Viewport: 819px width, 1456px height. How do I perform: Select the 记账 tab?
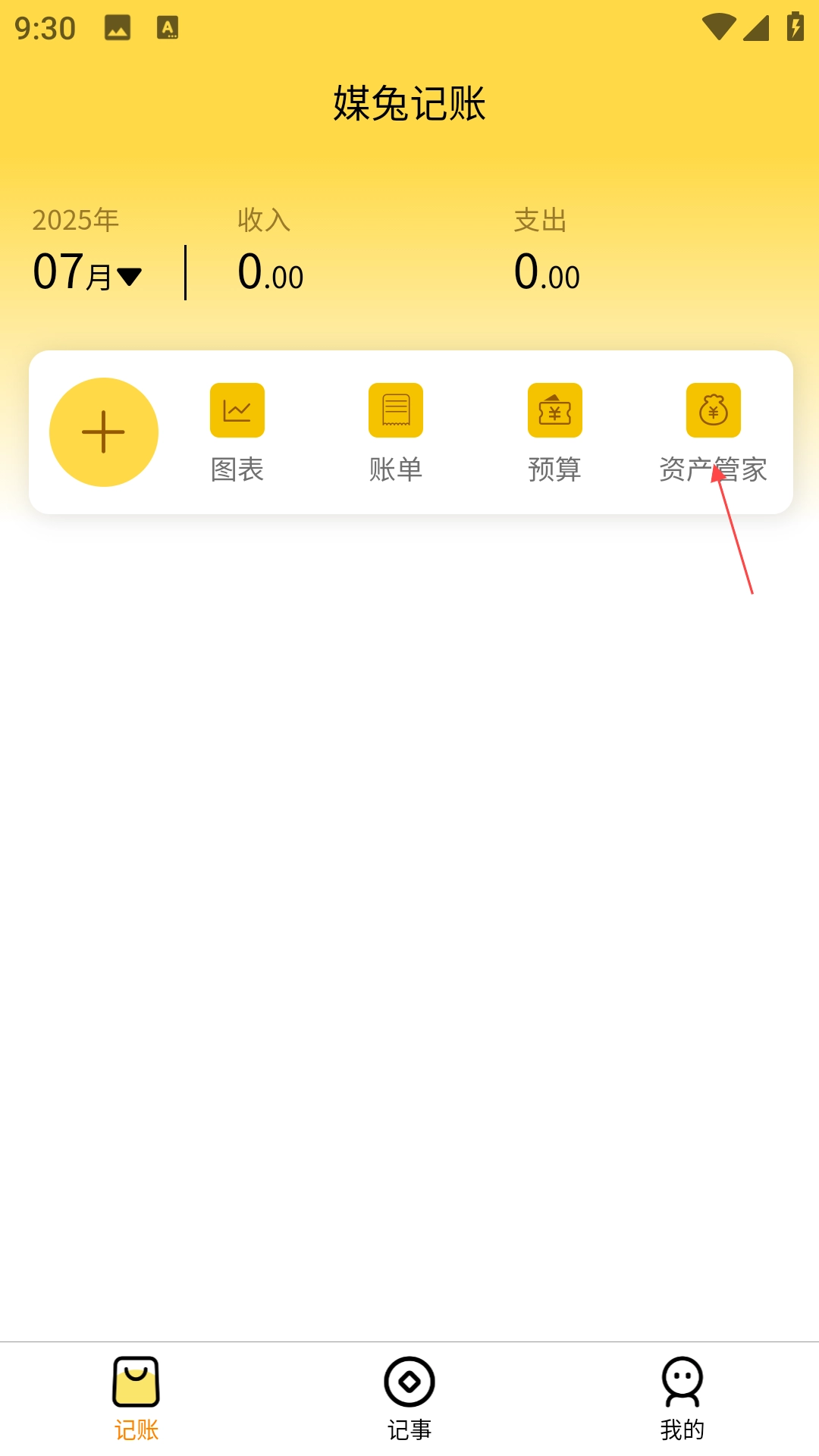tap(136, 1397)
